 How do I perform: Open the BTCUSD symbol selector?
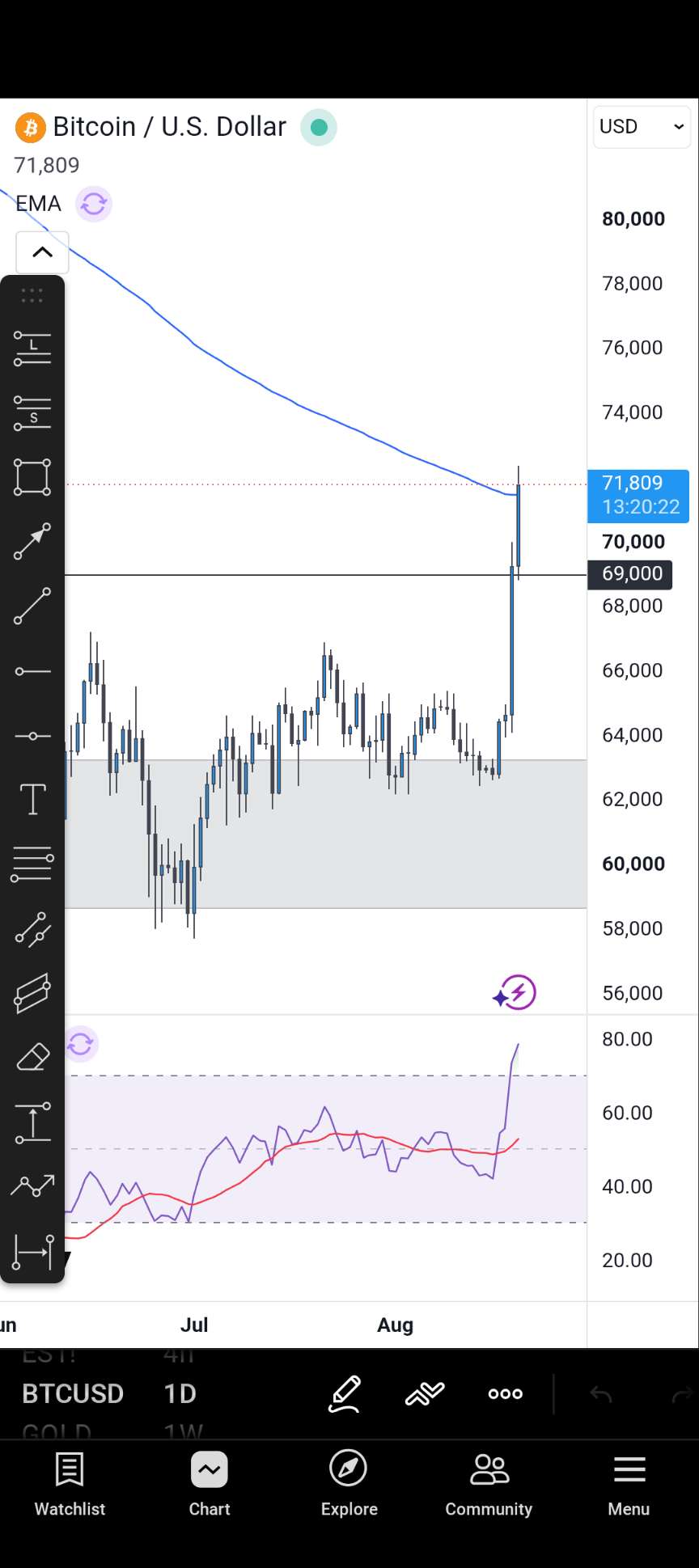(73, 1393)
